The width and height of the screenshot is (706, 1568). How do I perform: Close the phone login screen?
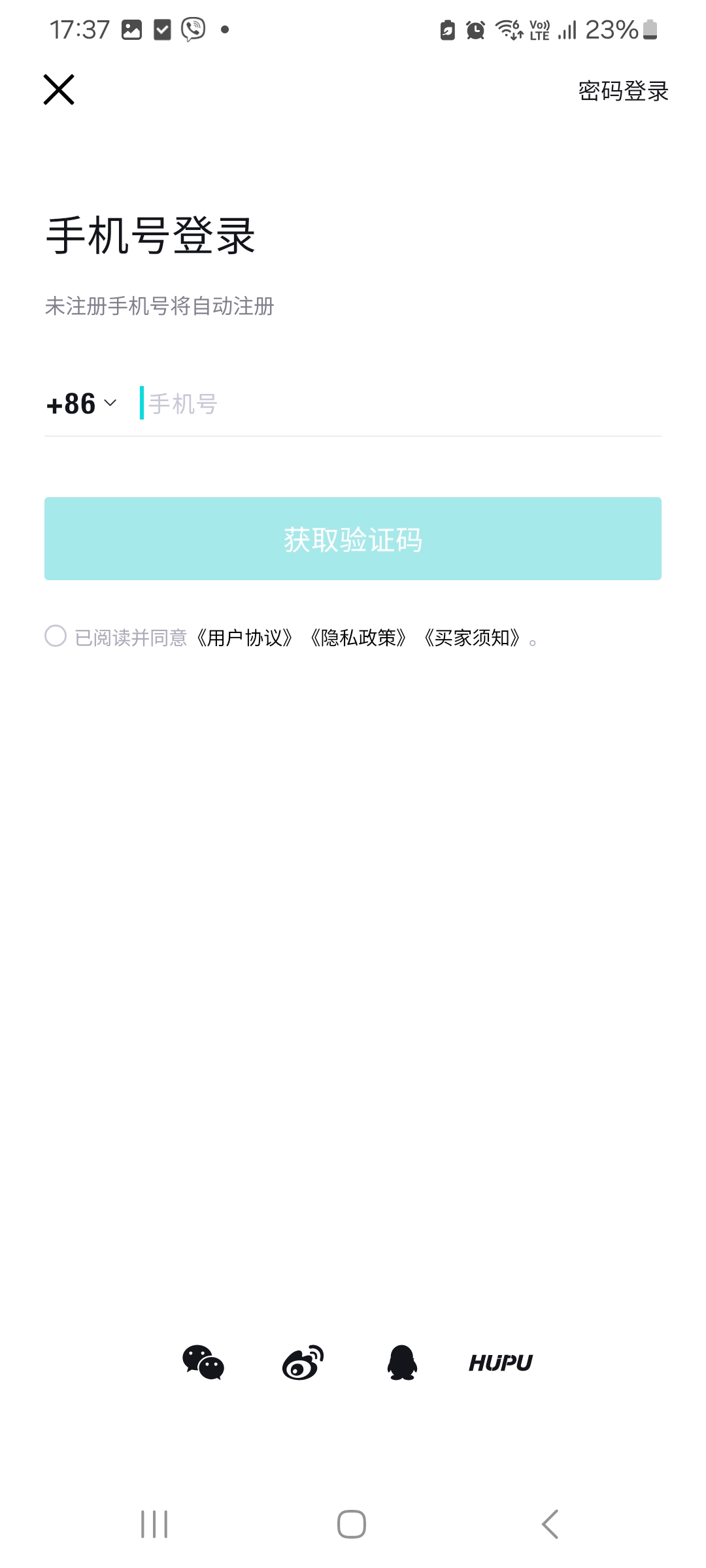point(59,90)
